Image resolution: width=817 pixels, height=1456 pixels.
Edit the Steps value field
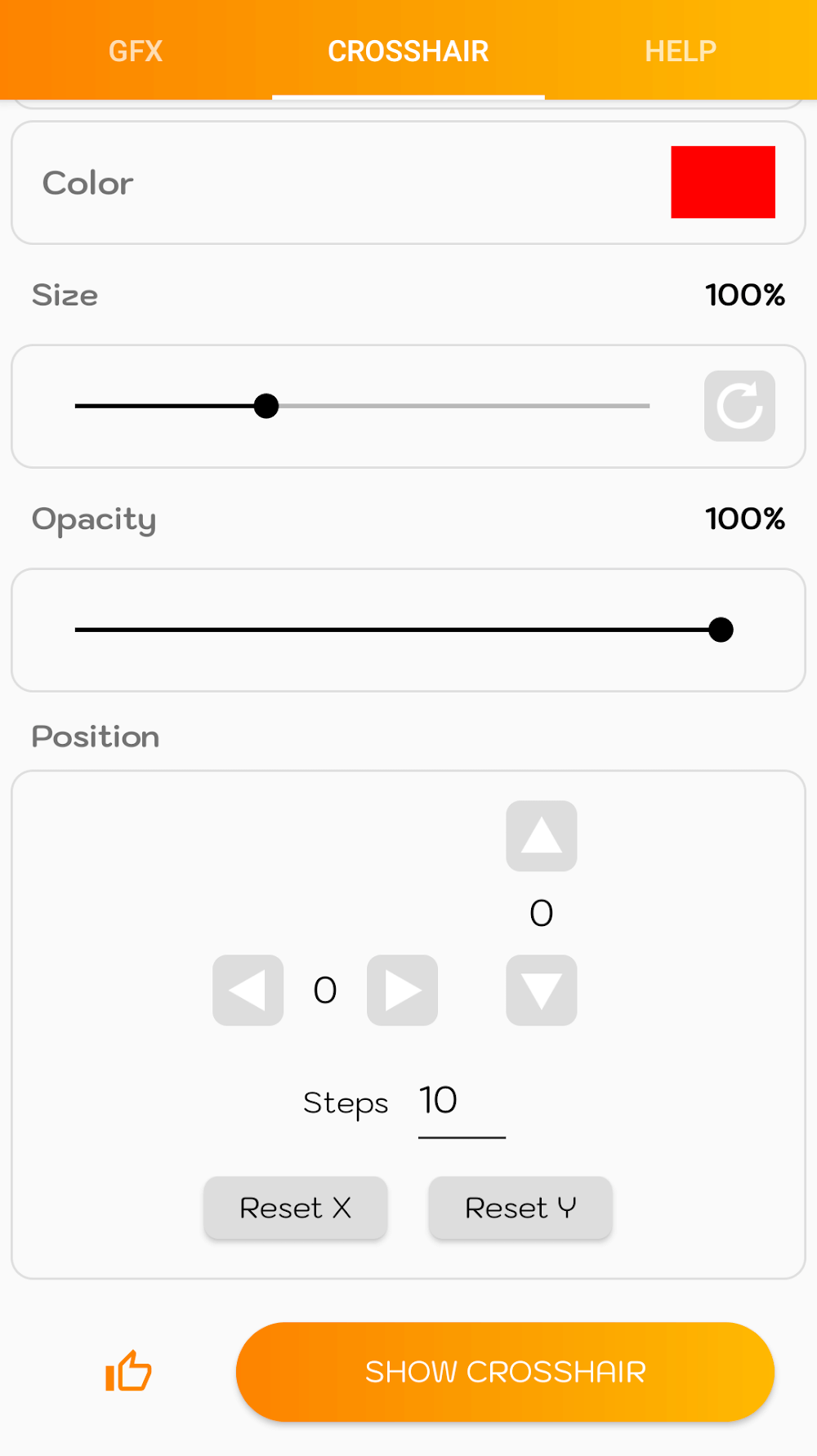(461, 1101)
